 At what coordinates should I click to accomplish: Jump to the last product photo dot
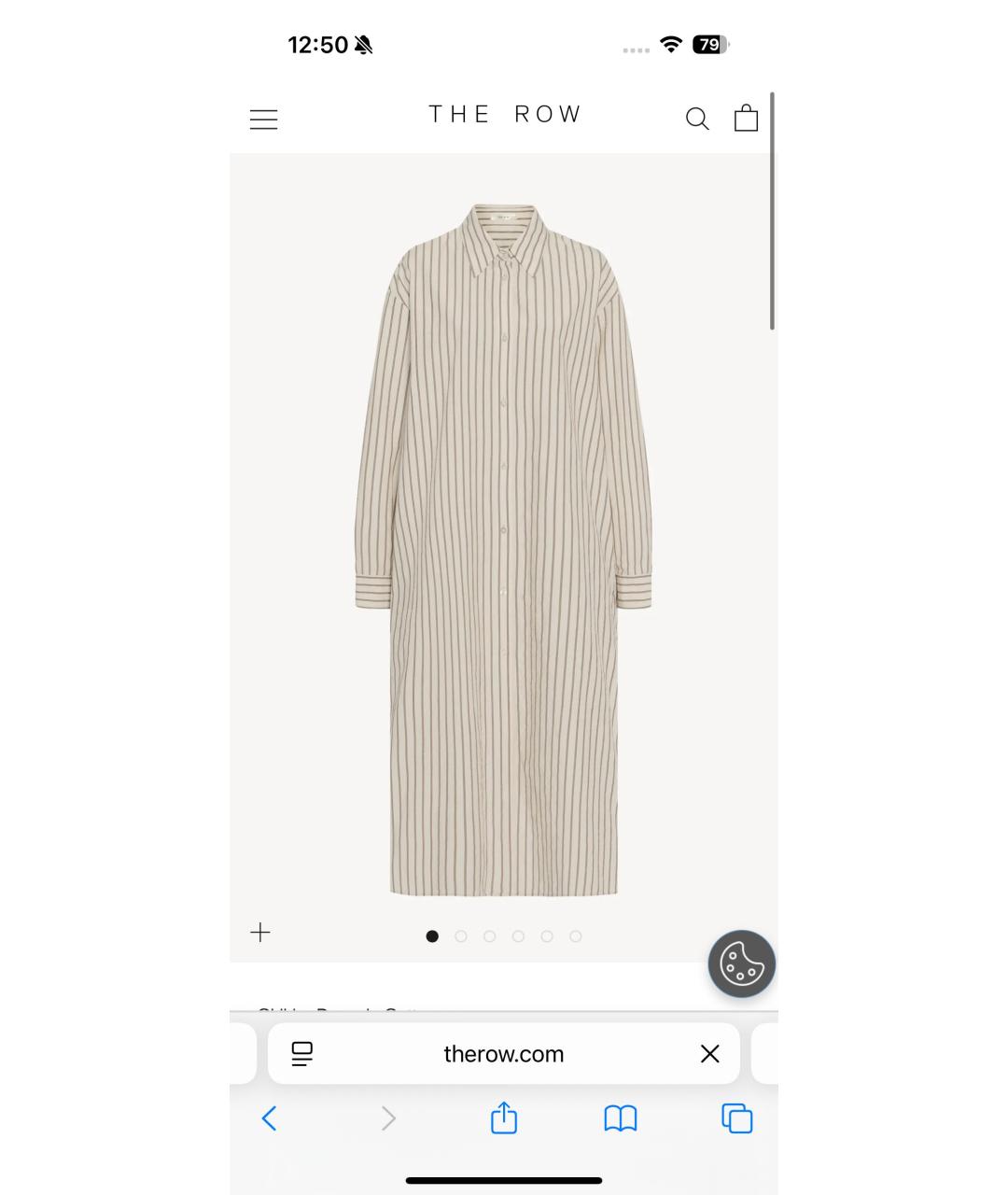[x=576, y=935]
